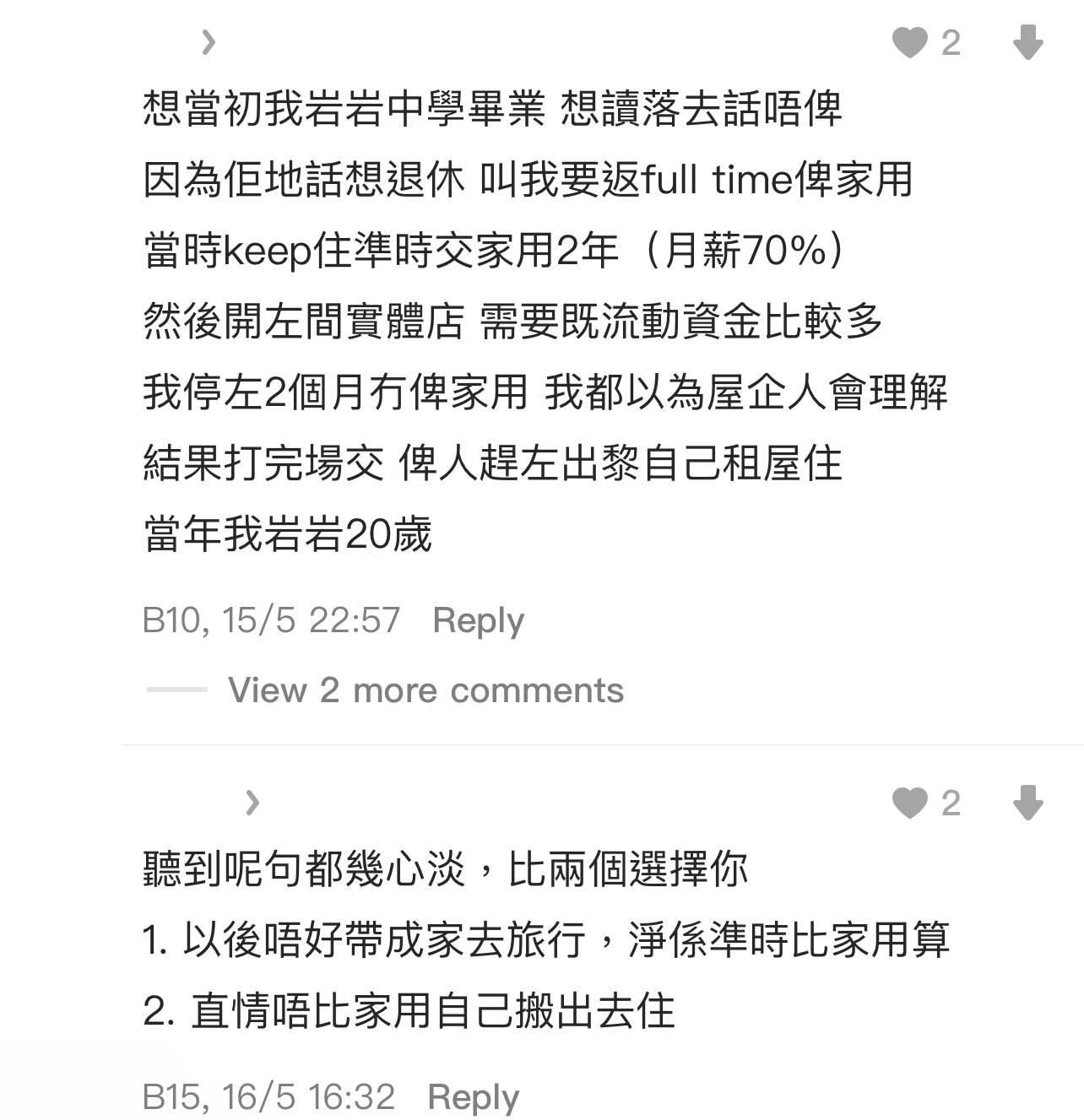The height and width of the screenshot is (1120, 1084).
Task: Downvote the B10 comment
Action: [1027, 42]
